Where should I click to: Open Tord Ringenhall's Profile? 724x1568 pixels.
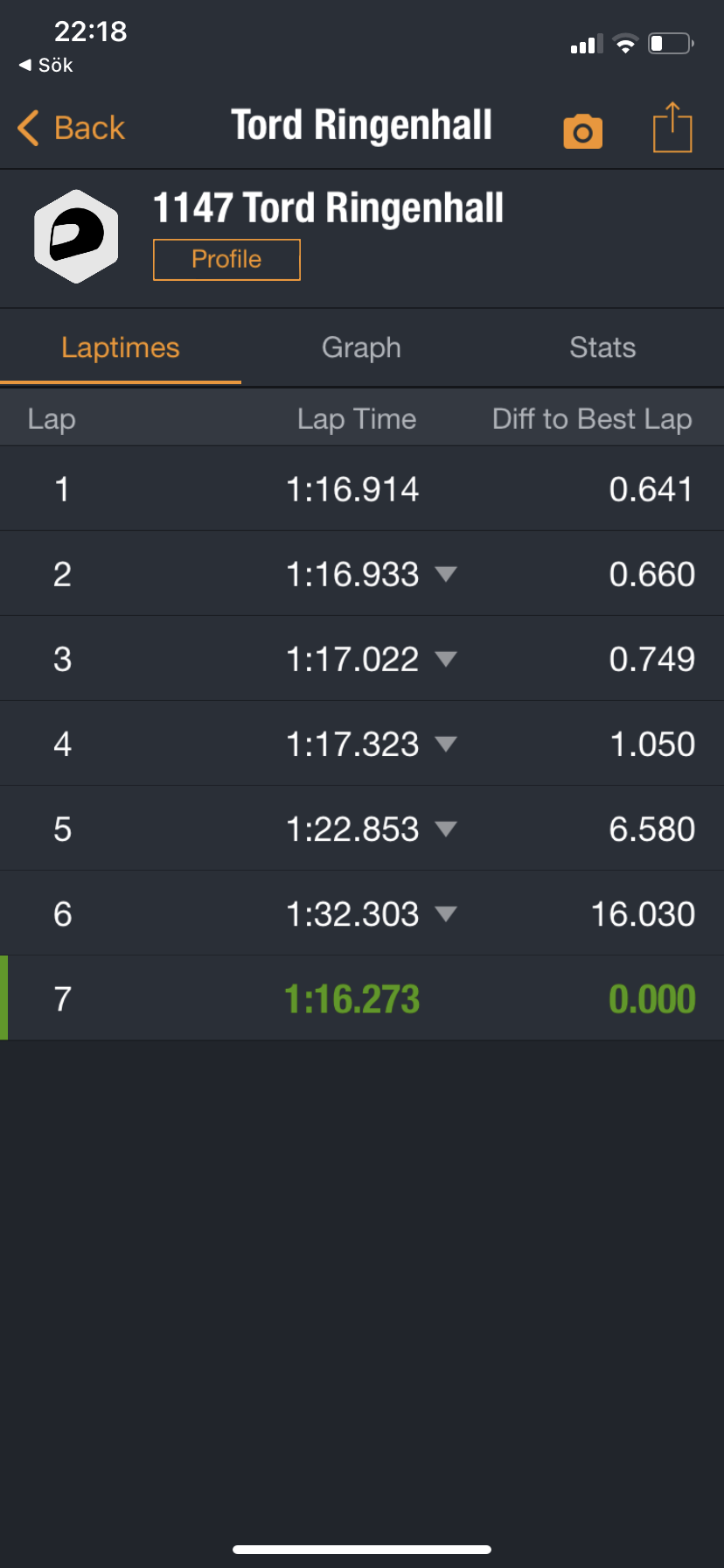226,259
